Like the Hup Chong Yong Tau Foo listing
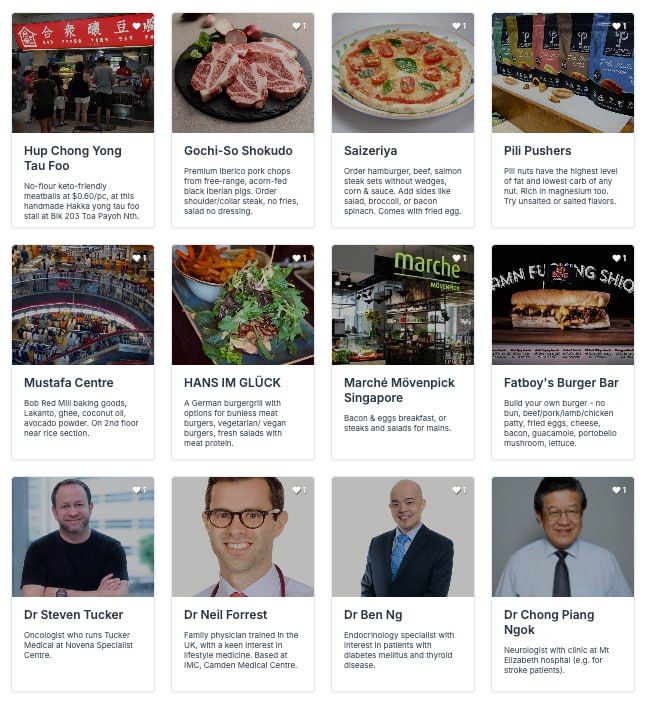Viewport: 649px width, 706px height. tap(137, 26)
